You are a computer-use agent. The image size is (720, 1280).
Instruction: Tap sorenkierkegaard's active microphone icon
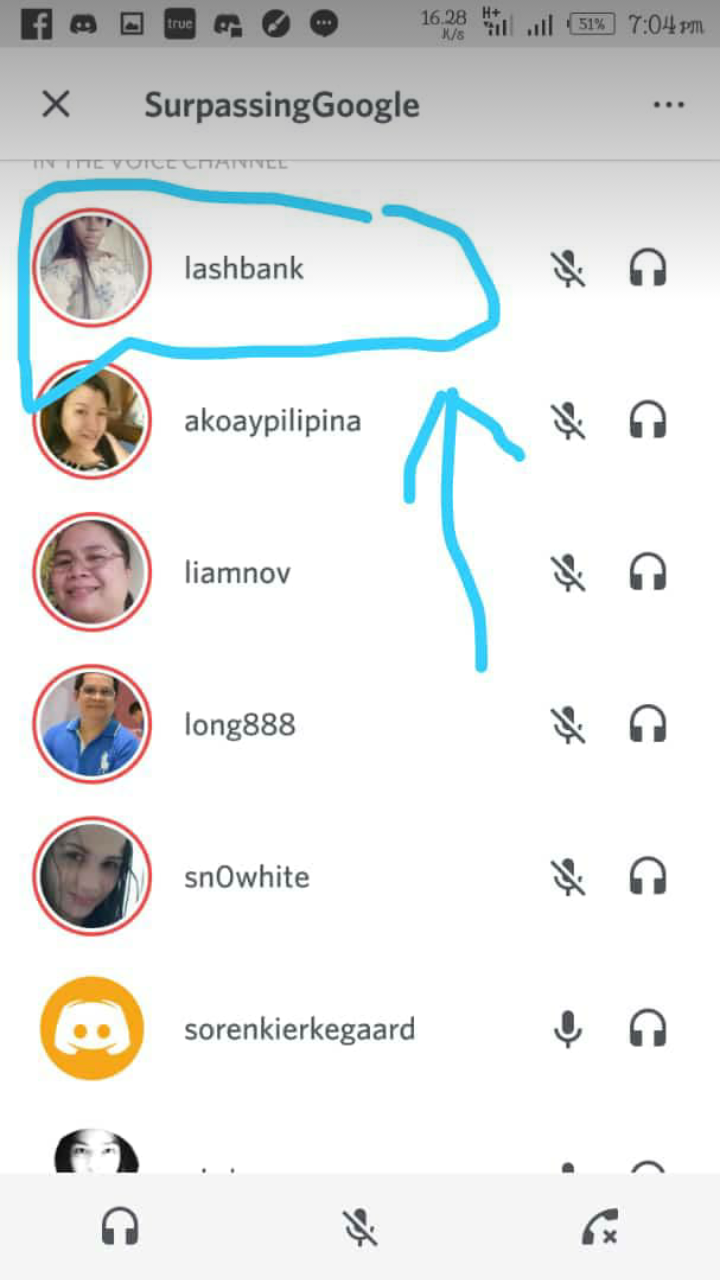pos(569,1028)
